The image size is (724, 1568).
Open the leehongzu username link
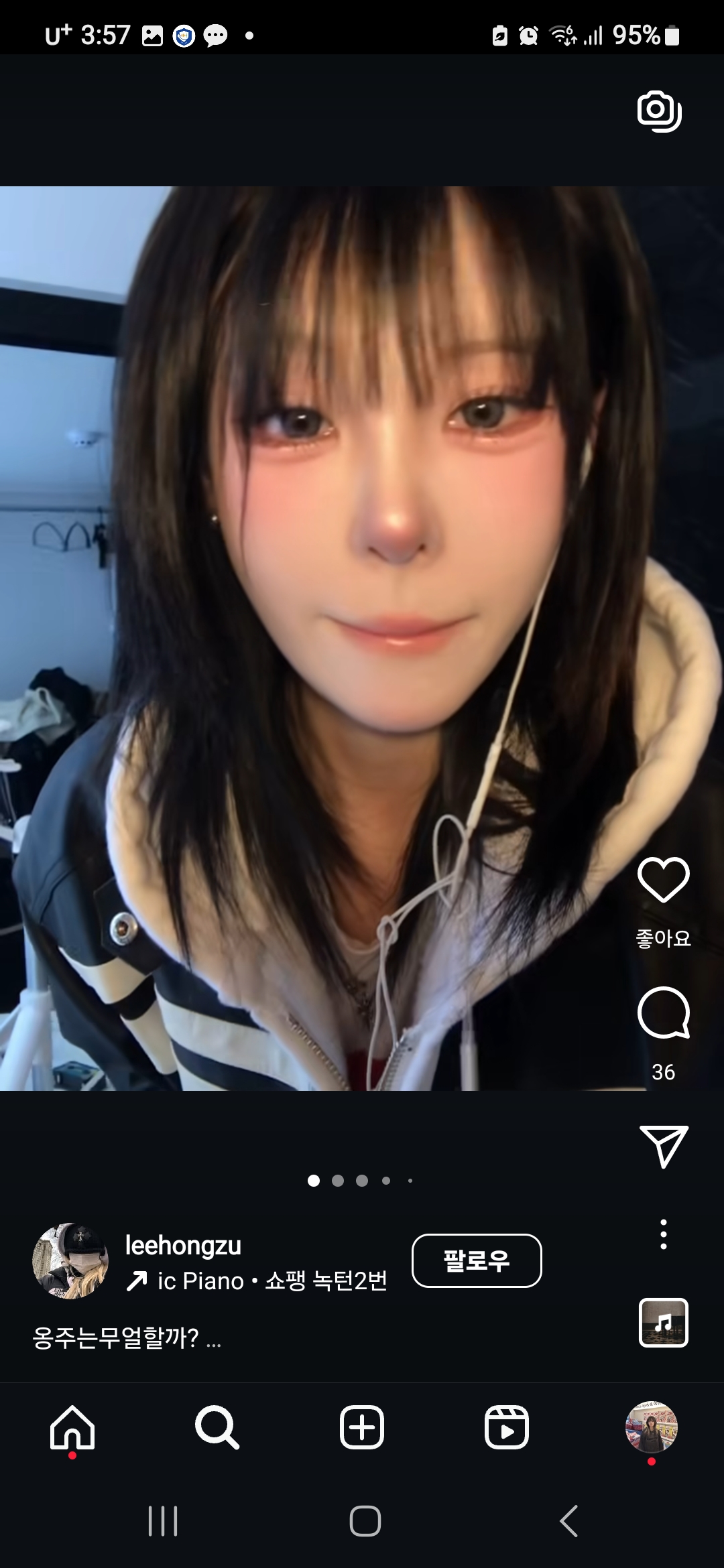coord(183,1245)
